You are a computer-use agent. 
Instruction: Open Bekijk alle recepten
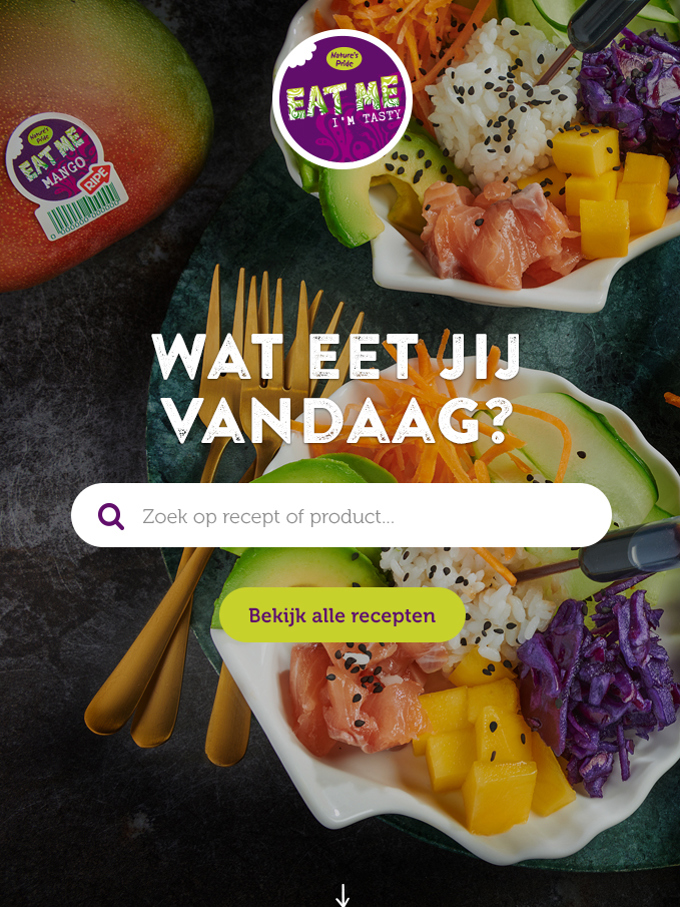tap(342, 615)
